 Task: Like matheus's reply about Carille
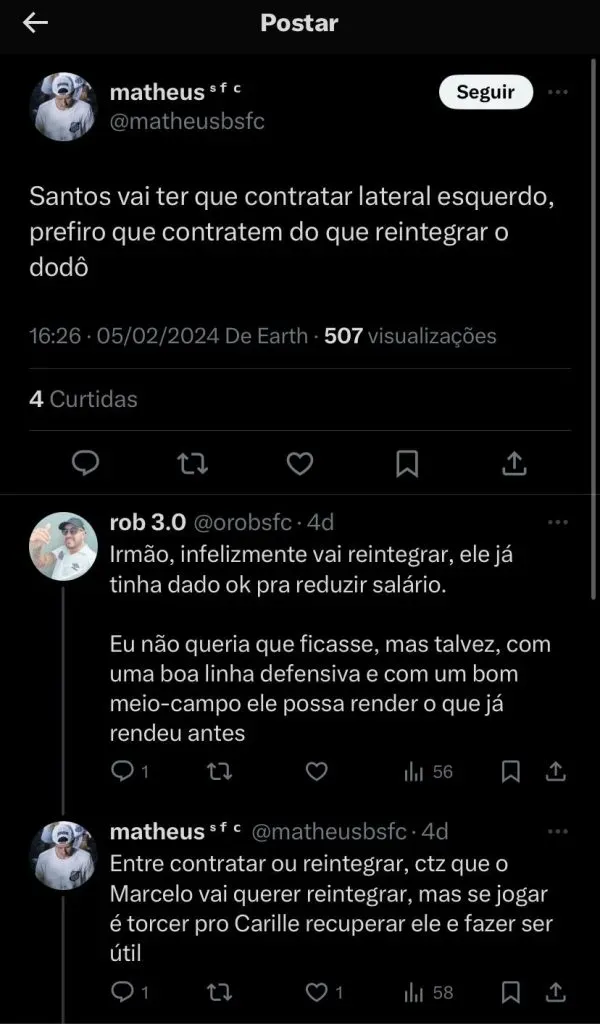[x=316, y=992]
